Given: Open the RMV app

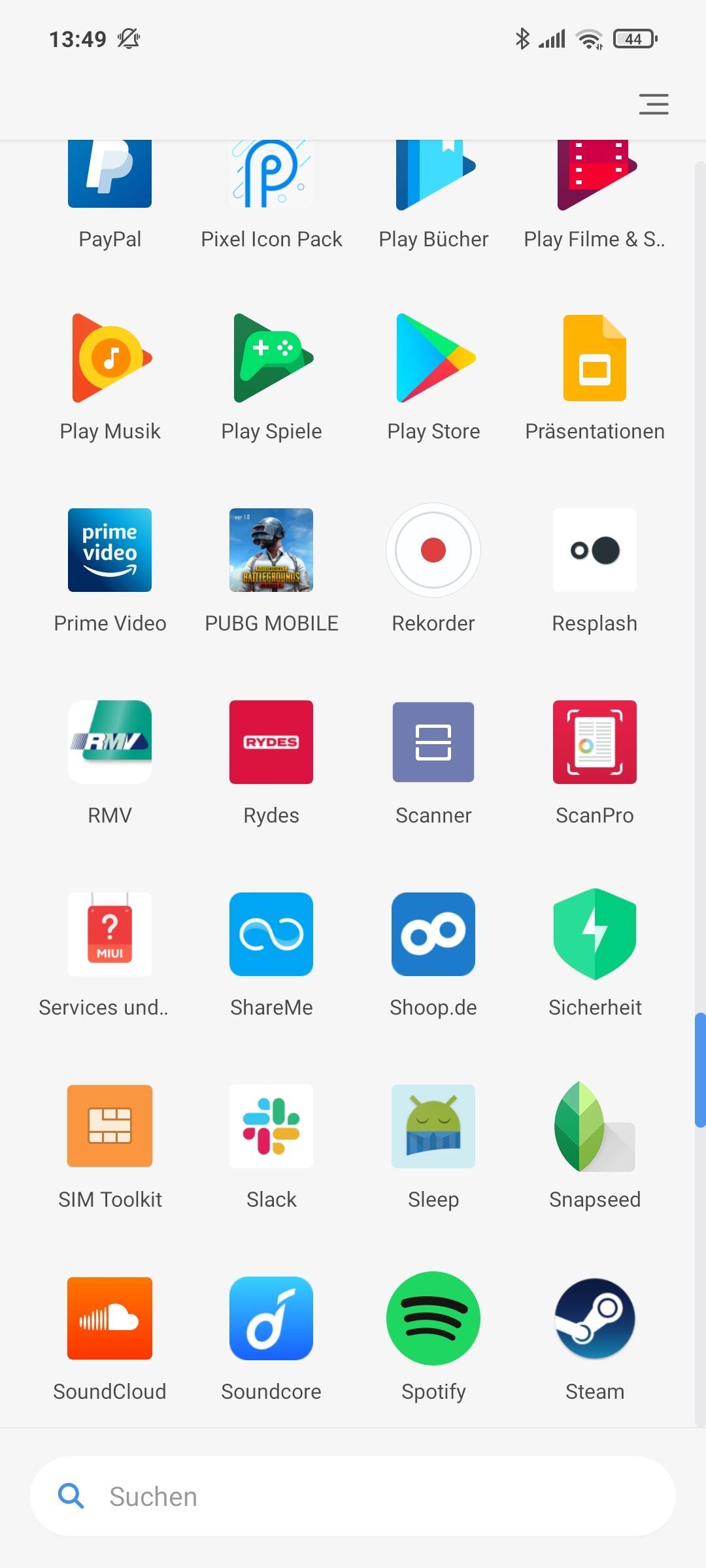Looking at the screenshot, I should 110,742.
